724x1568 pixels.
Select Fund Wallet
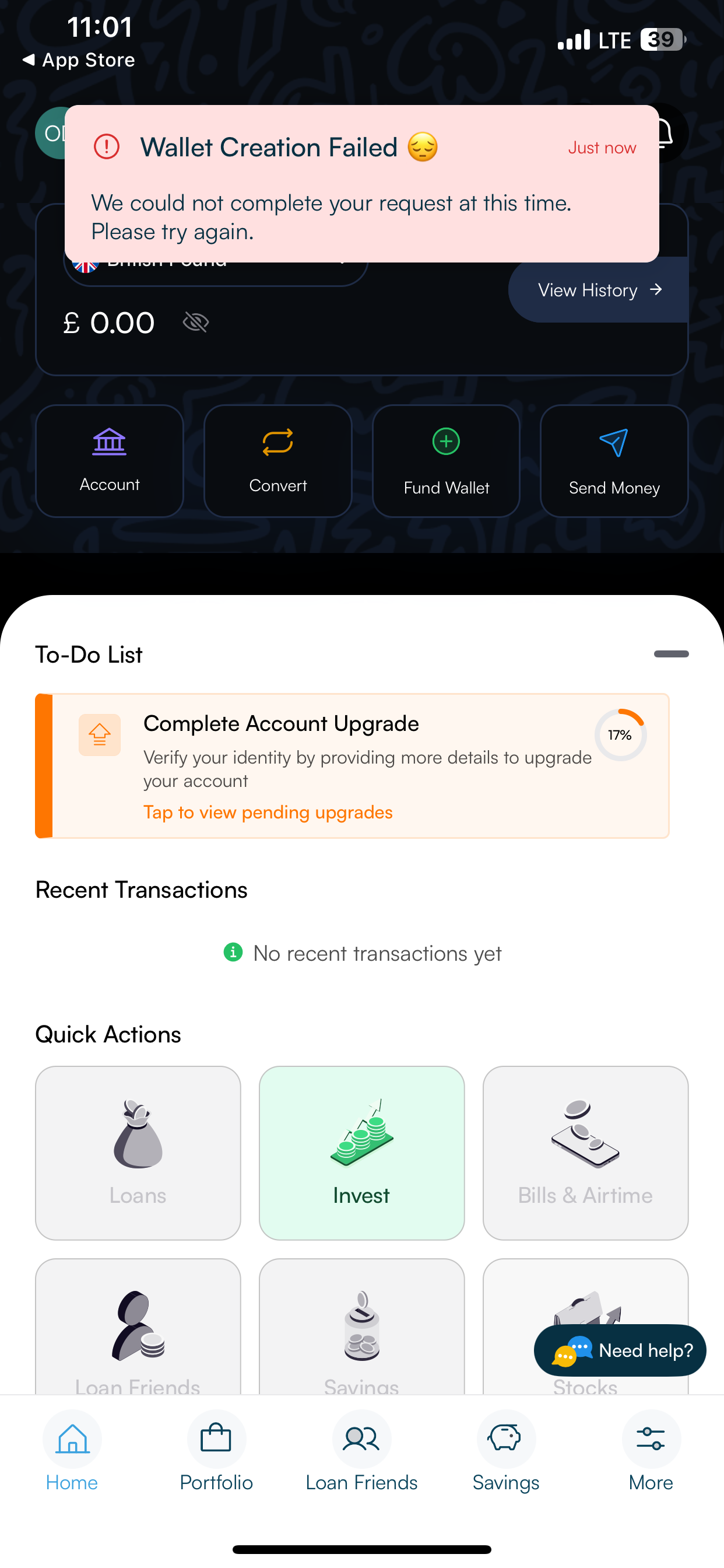pos(446,461)
